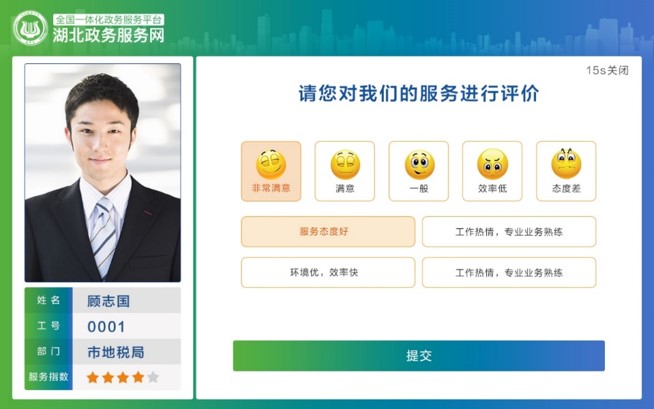Close the evaluation via 15s关闭
Viewport: 654px width, 409px height.
click(608, 71)
